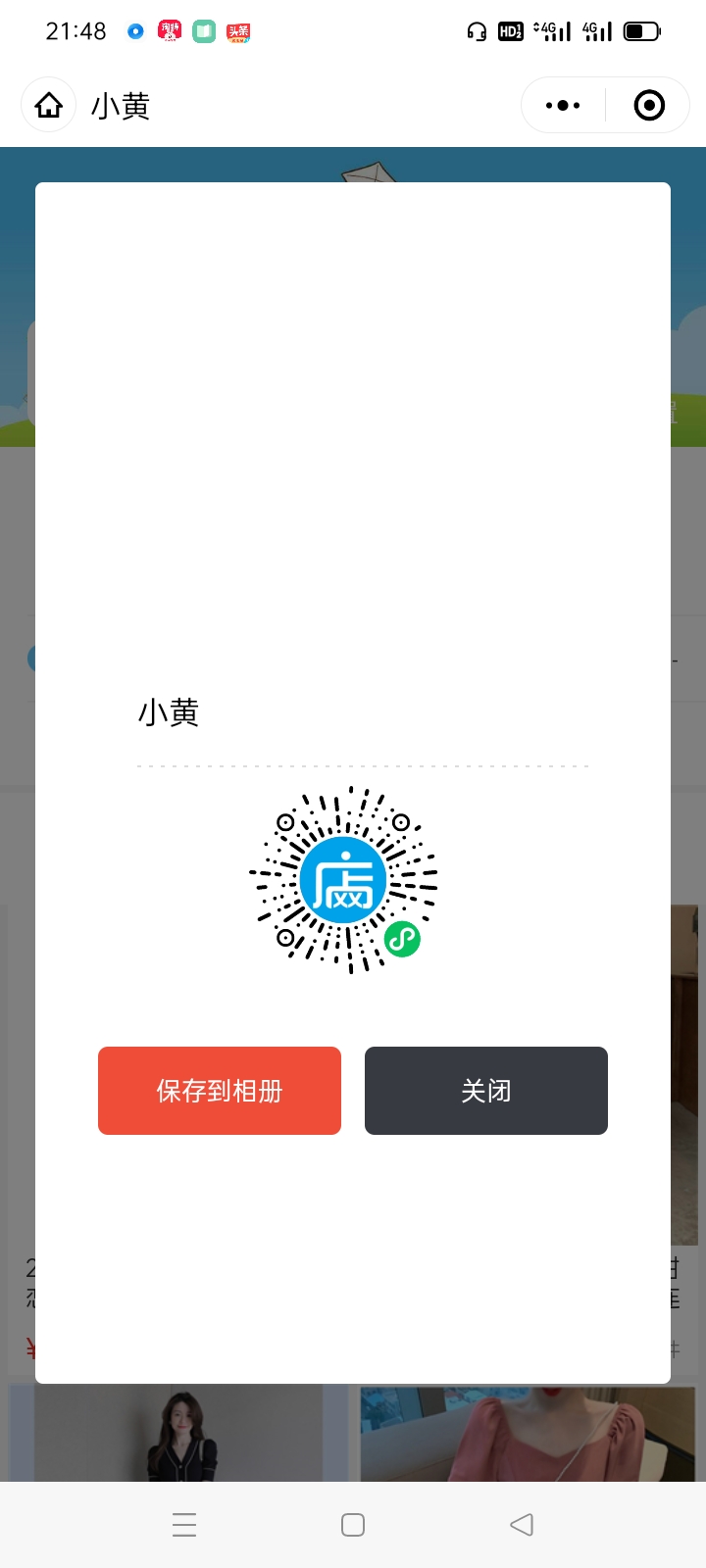Viewport: 706px width, 1568px height.
Task: Open the three-dot more menu
Action: pyautogui.click(x=563, y=105)
